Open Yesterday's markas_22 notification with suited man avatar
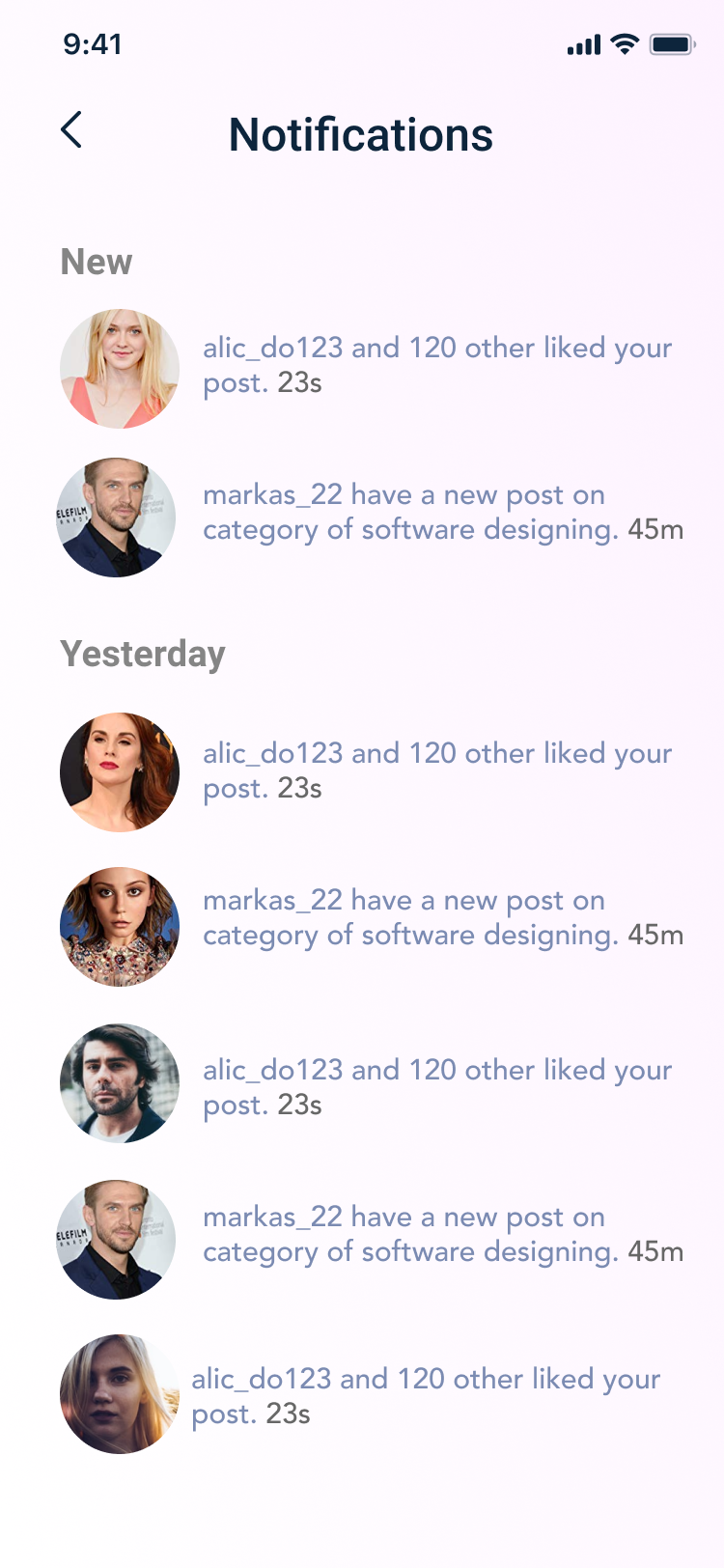Screen dimensions: 724x1568 (442, 1235)
